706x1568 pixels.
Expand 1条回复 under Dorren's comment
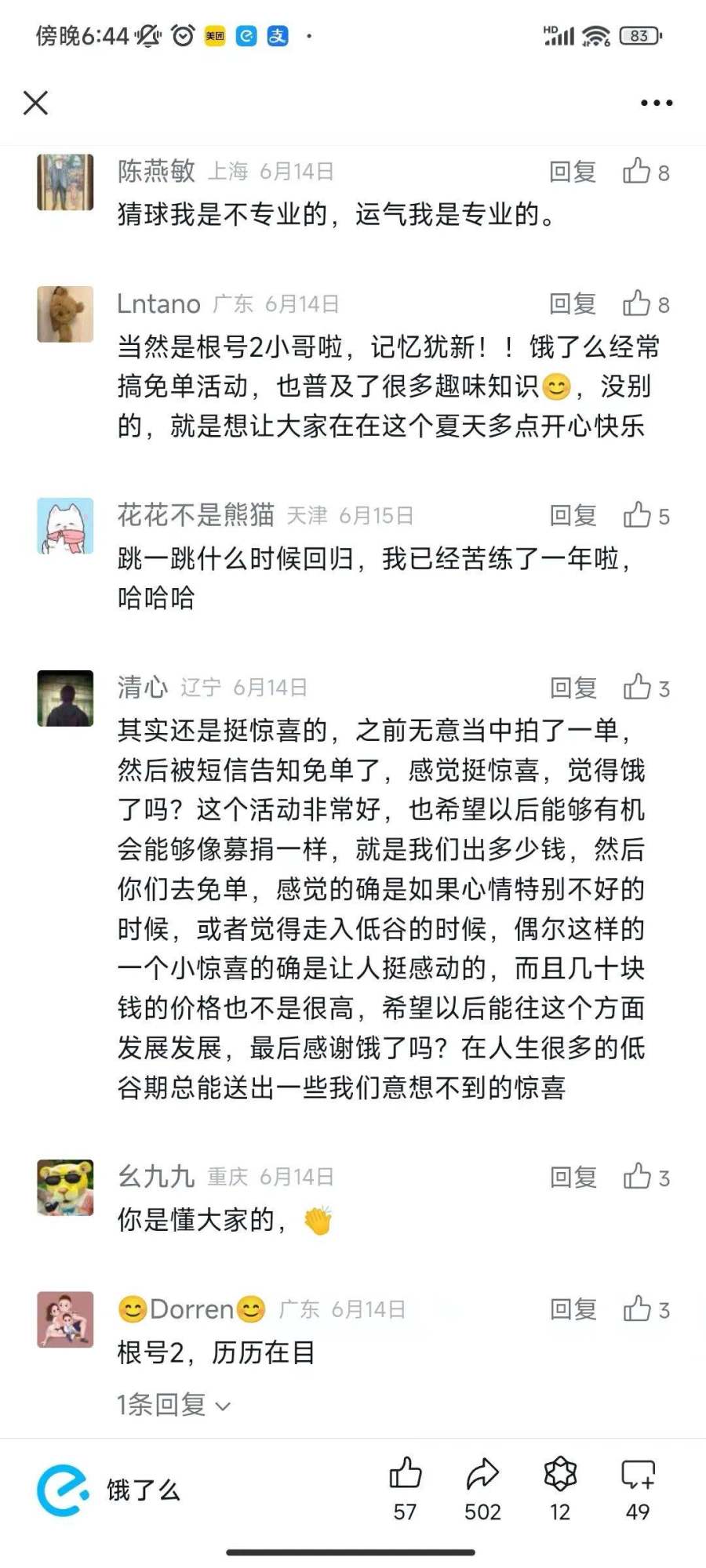pos(173,1405)
